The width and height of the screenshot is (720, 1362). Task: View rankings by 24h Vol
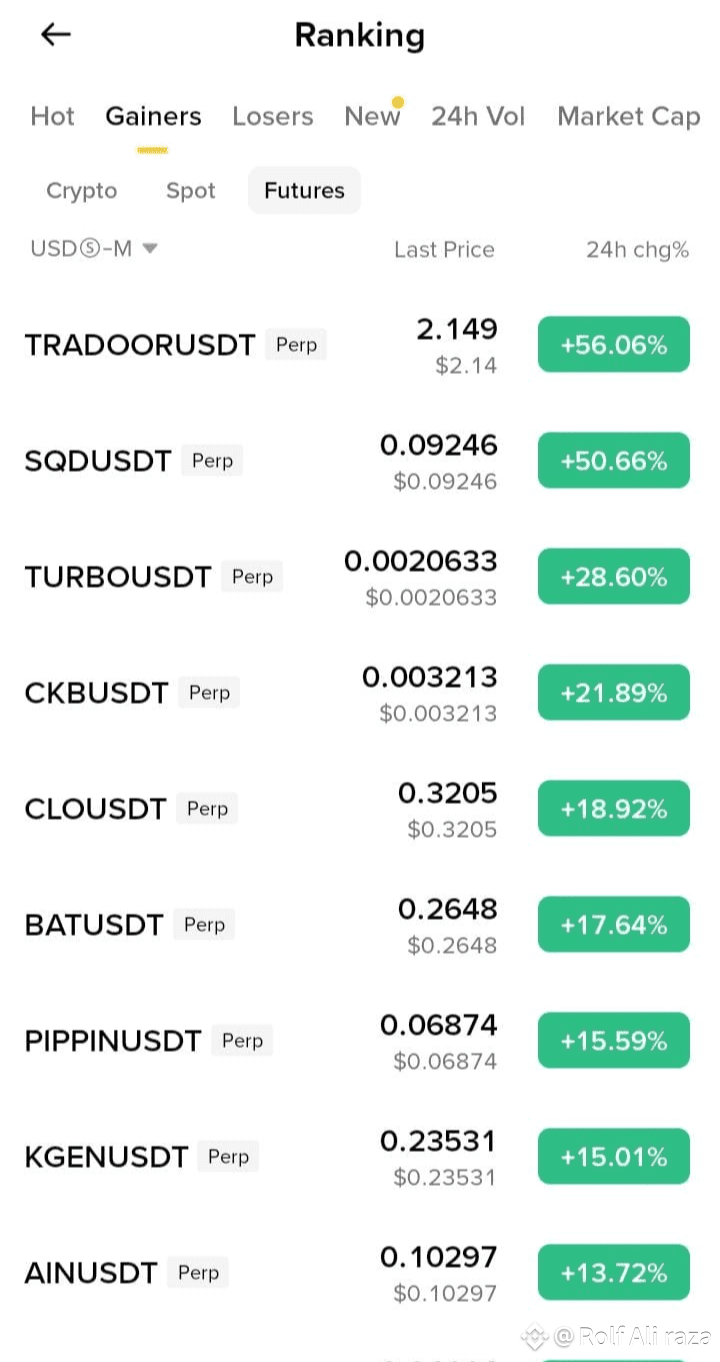point(478,116)
